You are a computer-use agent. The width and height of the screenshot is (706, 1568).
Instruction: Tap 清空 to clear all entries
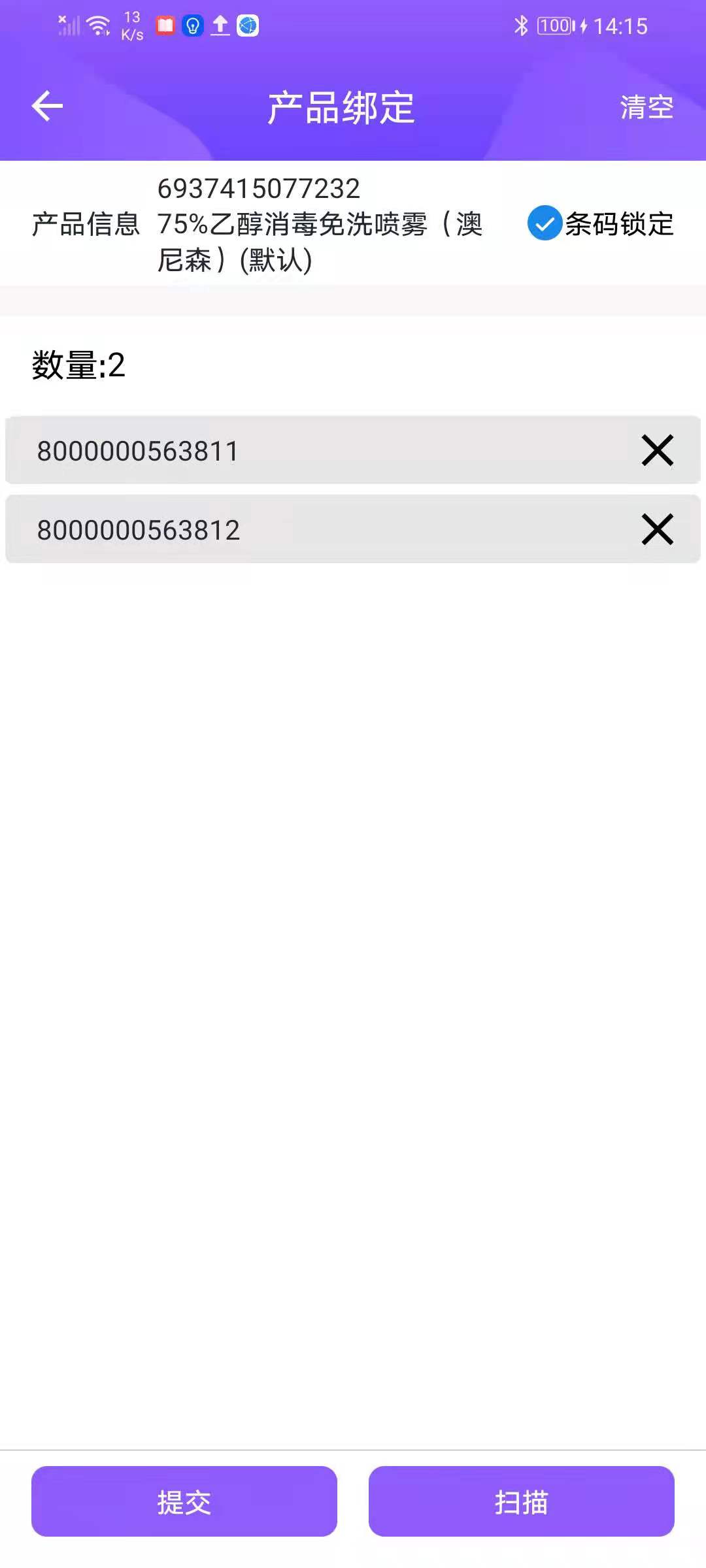[646, 107]
